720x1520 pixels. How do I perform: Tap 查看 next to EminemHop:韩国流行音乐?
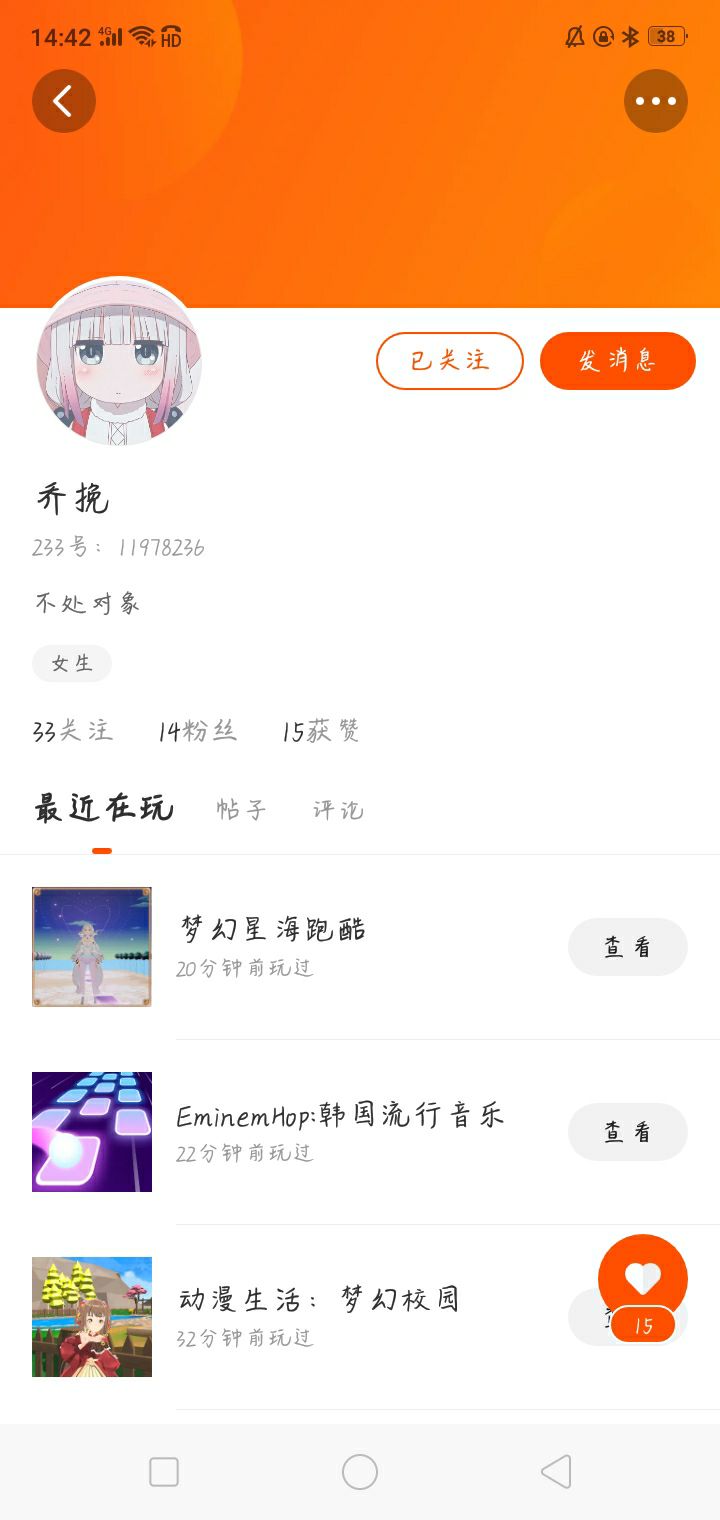[x=627, y=1132]
